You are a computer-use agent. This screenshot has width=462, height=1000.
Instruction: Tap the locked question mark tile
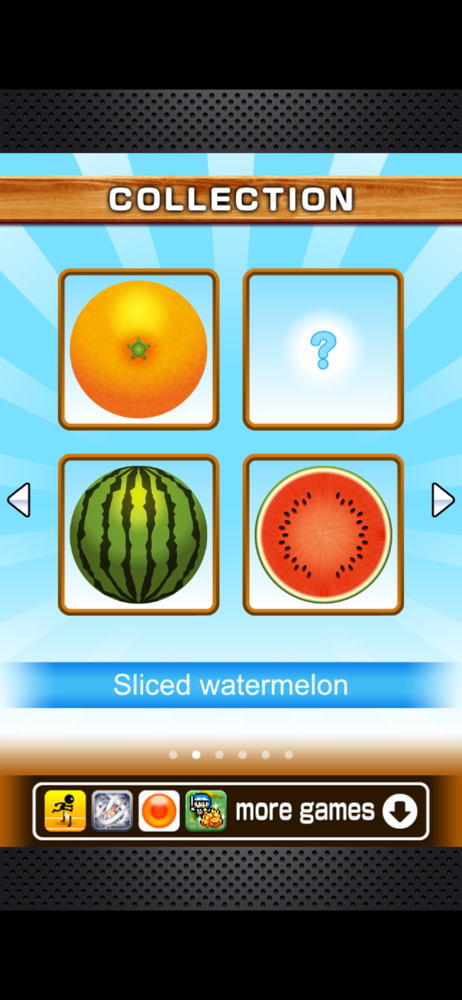323,349
